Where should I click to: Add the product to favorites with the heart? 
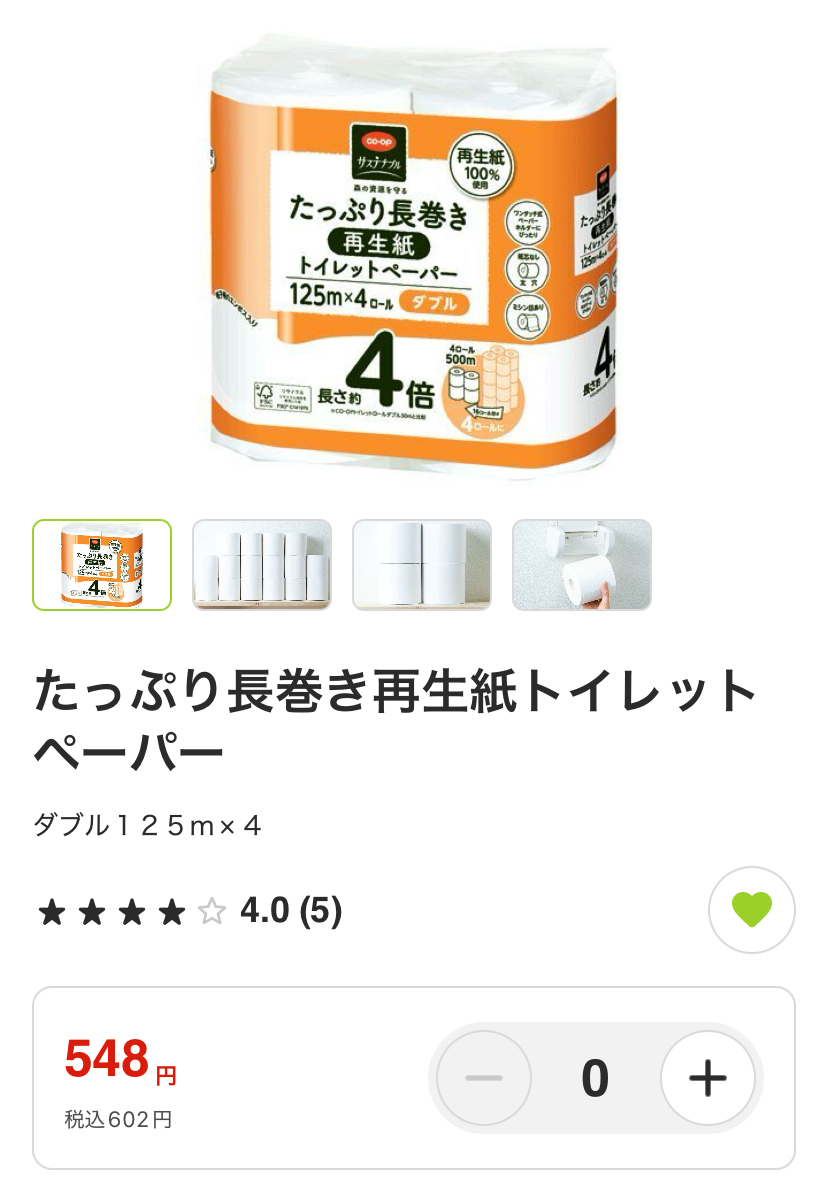pyautogui.click(x=751, y=910)
